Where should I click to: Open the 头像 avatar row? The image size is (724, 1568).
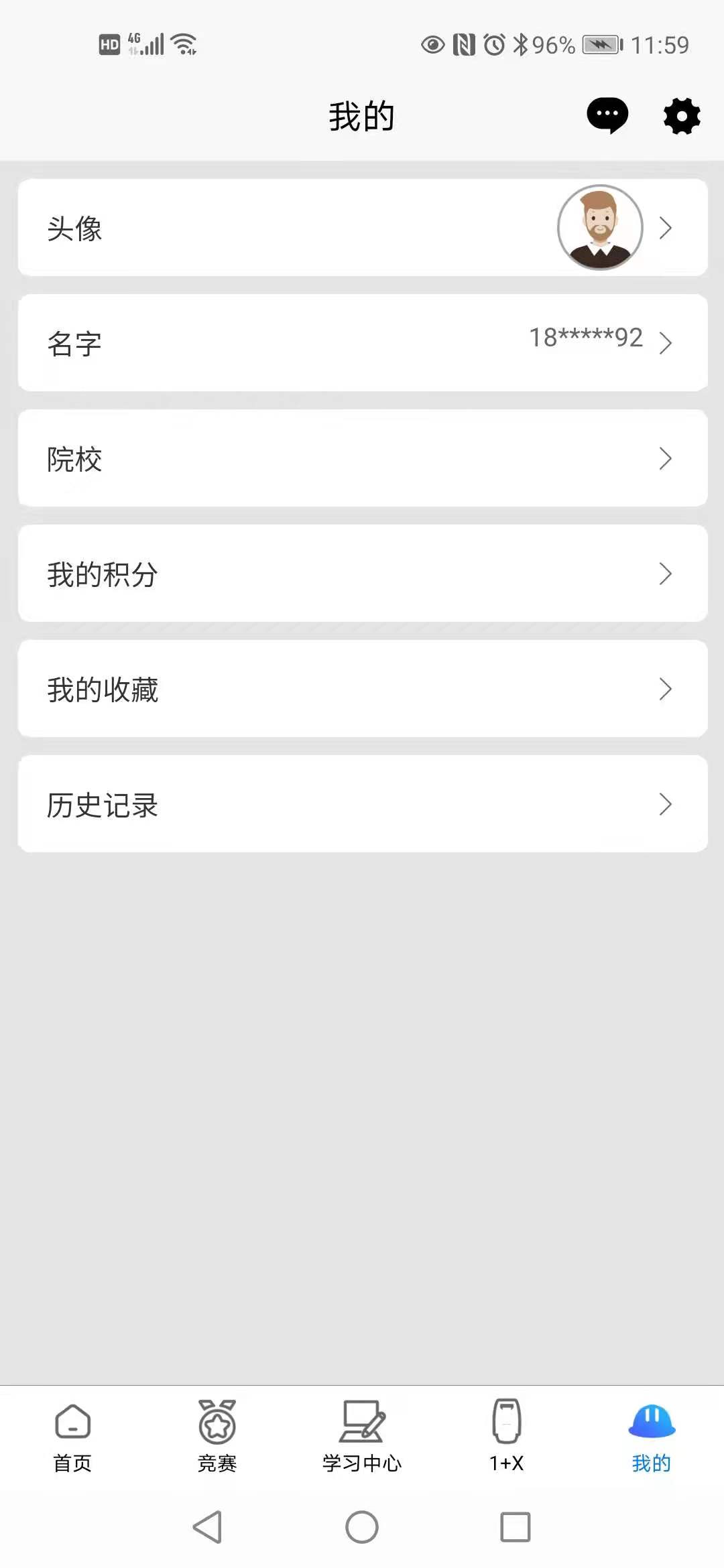point(362,228)
